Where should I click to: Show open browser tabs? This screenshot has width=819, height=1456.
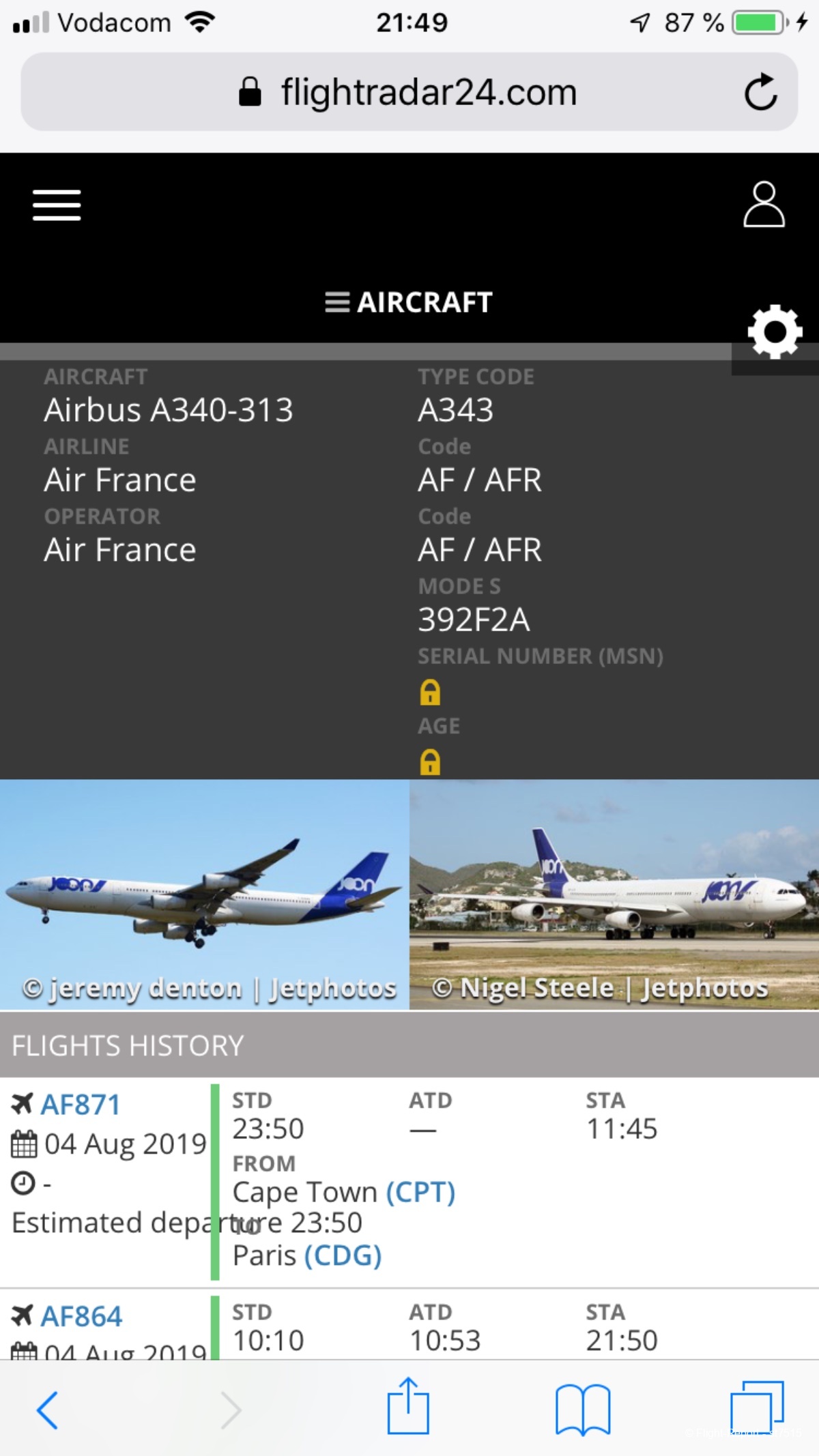(x=756, y=1408)
